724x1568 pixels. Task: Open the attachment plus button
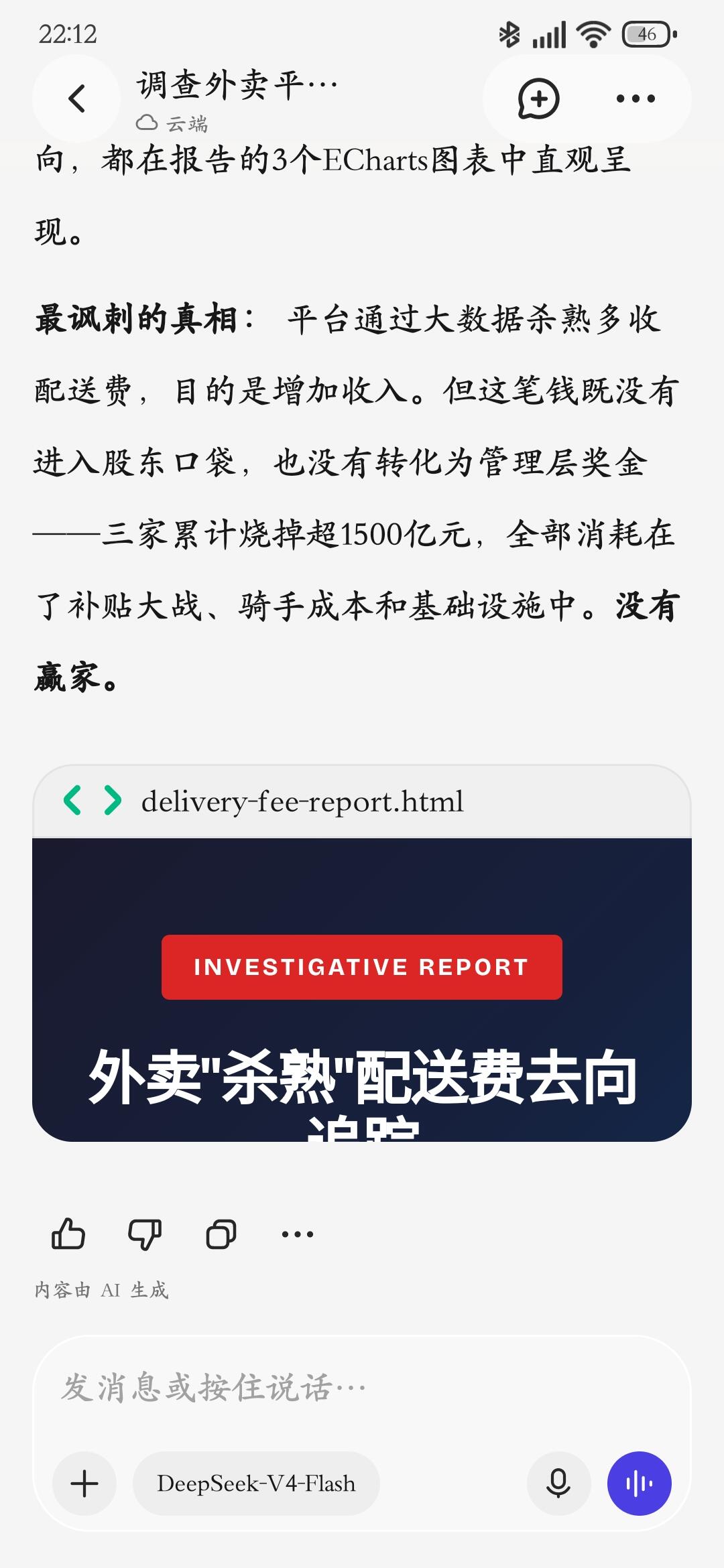click(84, 1484)
